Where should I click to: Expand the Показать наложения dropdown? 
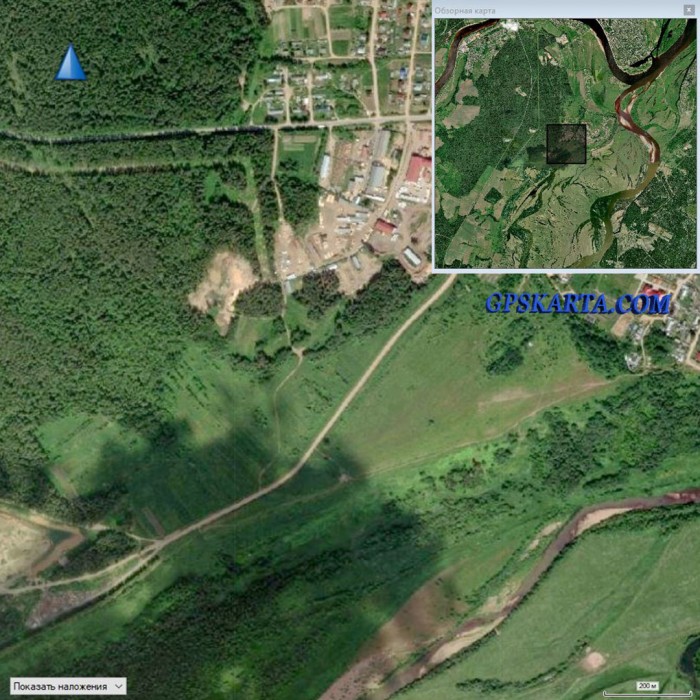point(67,686)
